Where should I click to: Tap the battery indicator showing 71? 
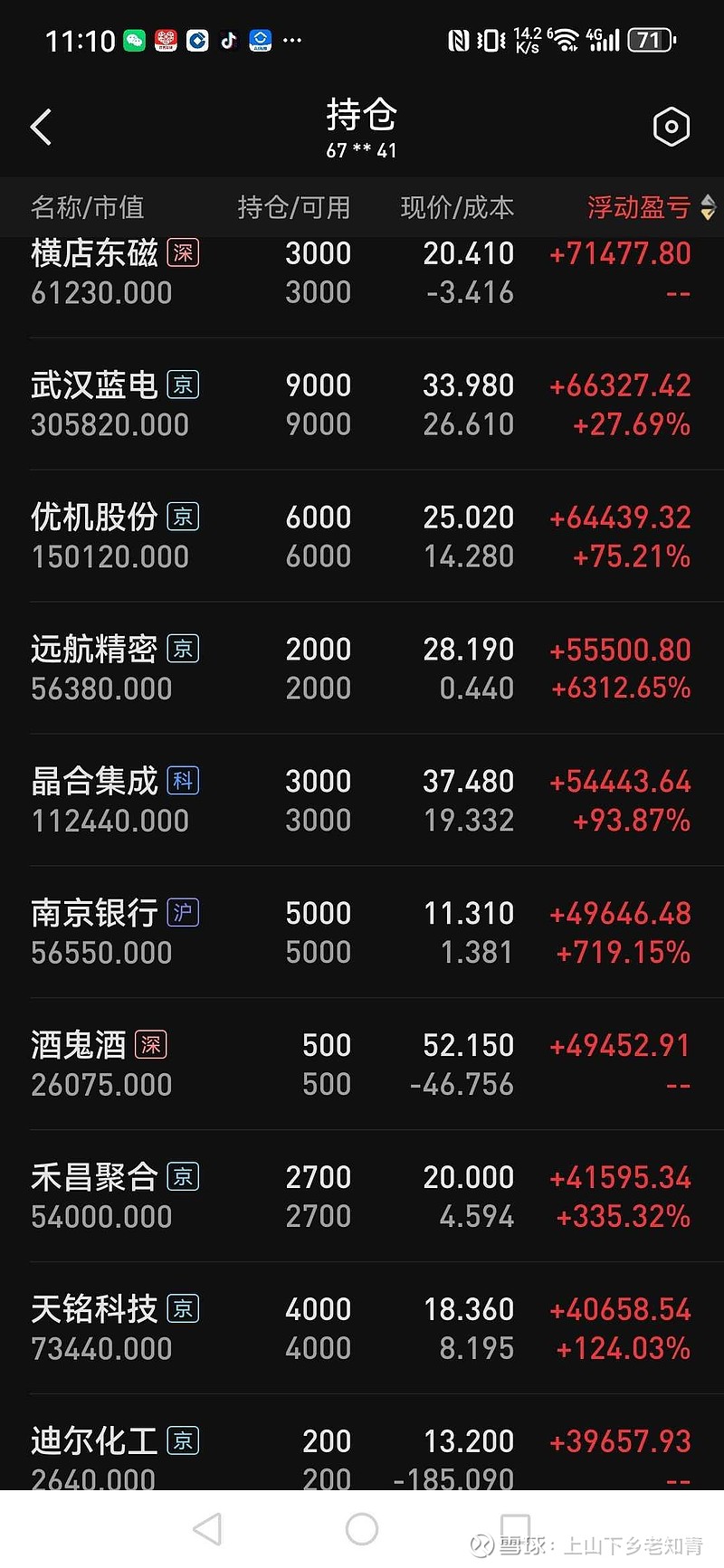[650, 40]
